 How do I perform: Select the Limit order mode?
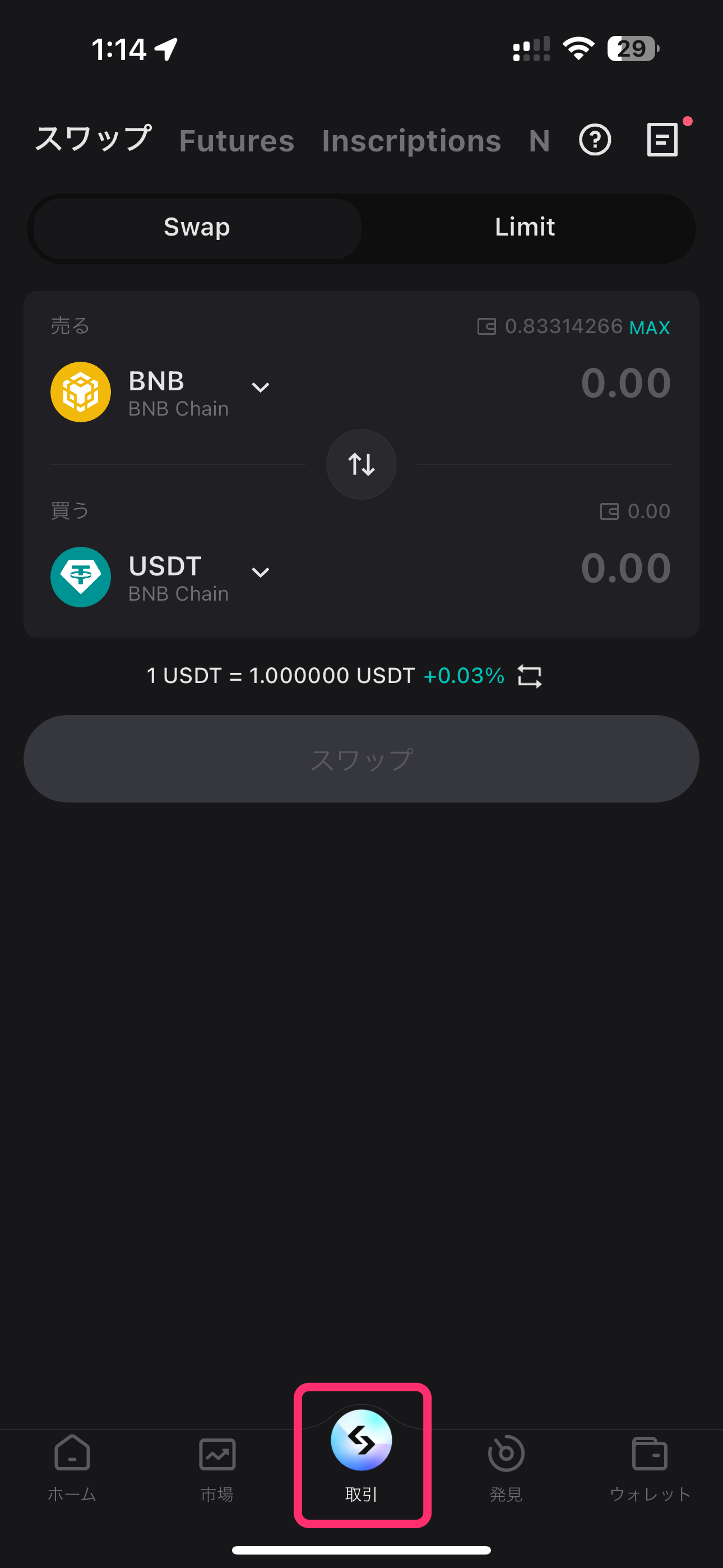[x=525, y=227]
